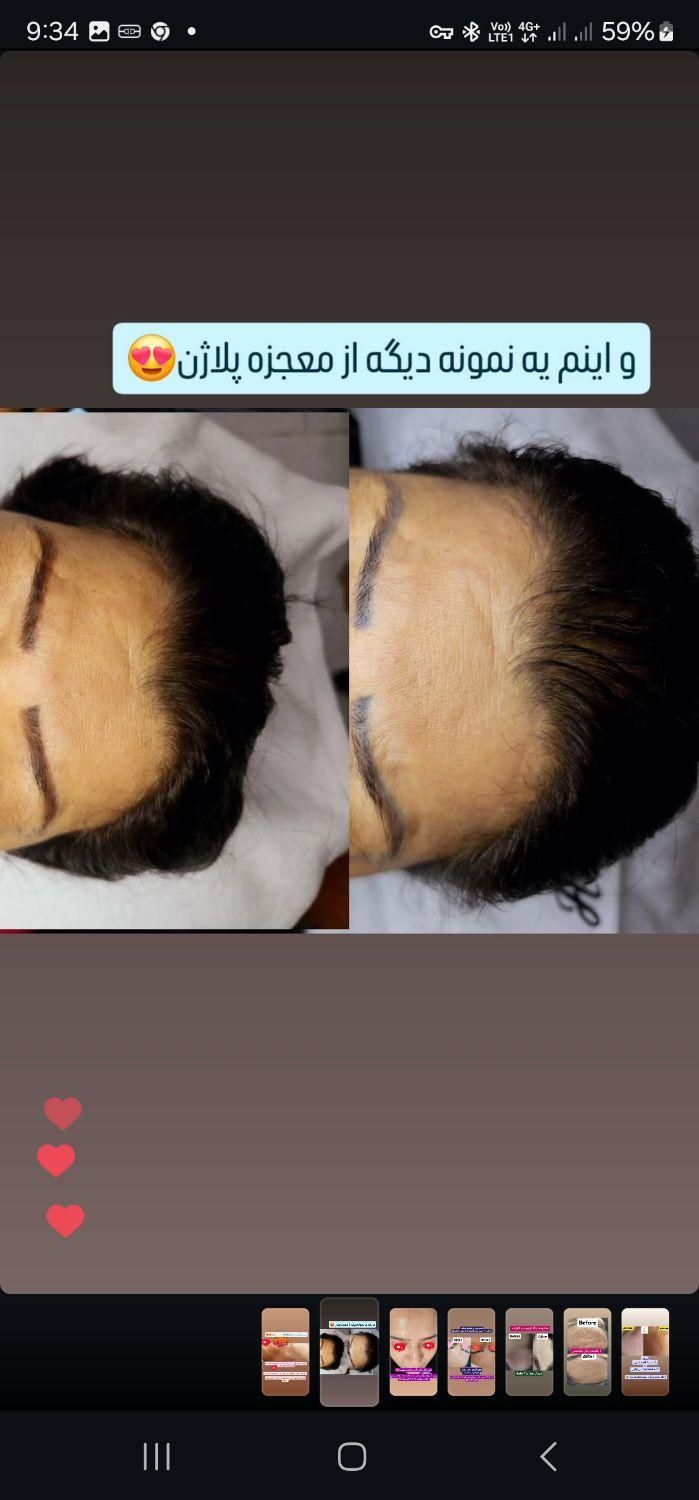
Task: Go to the home screen
Action: click(351, 1456)
